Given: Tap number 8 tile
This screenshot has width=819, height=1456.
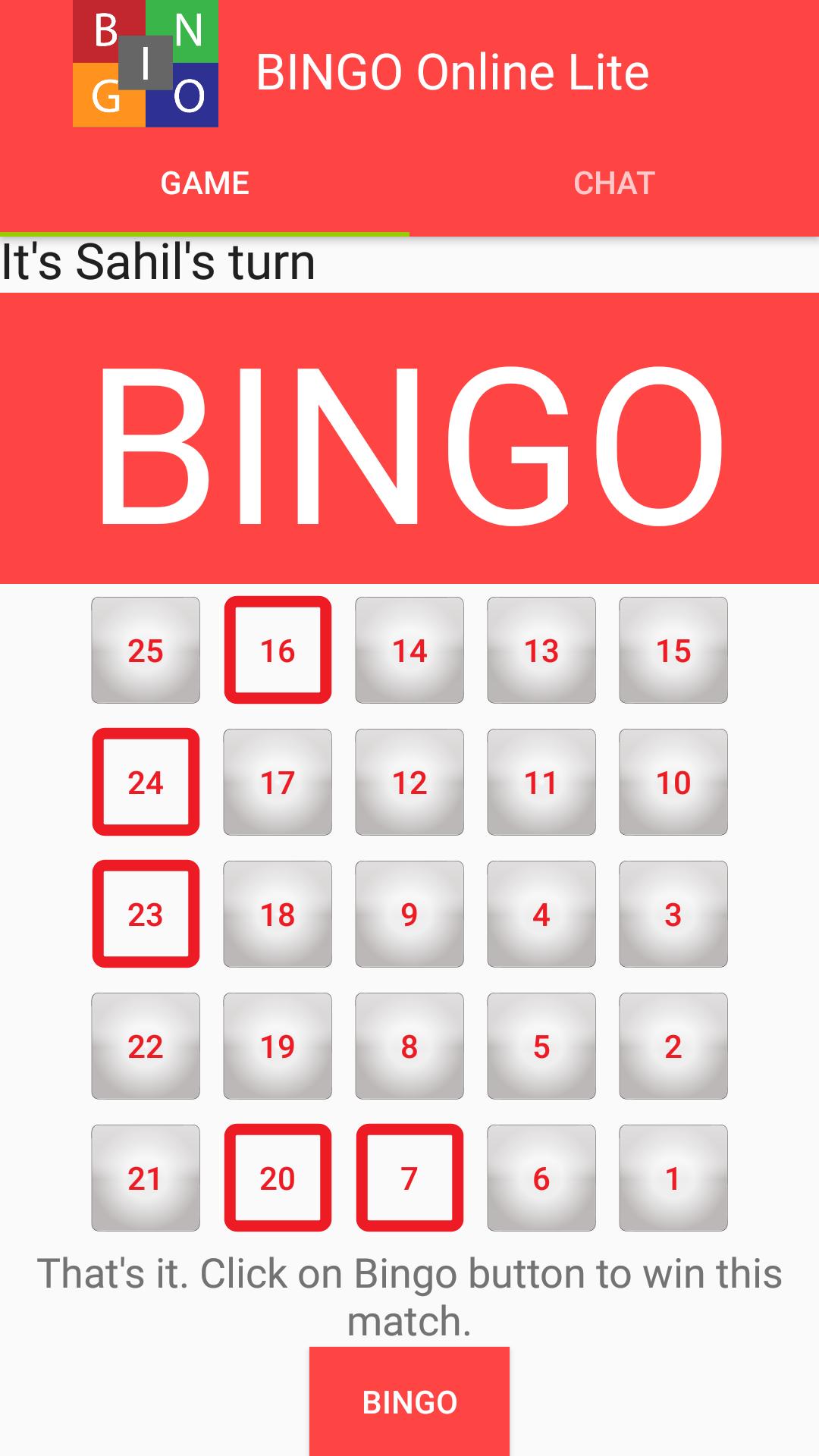Looking at the screenshot, I should click(409, 1046).
